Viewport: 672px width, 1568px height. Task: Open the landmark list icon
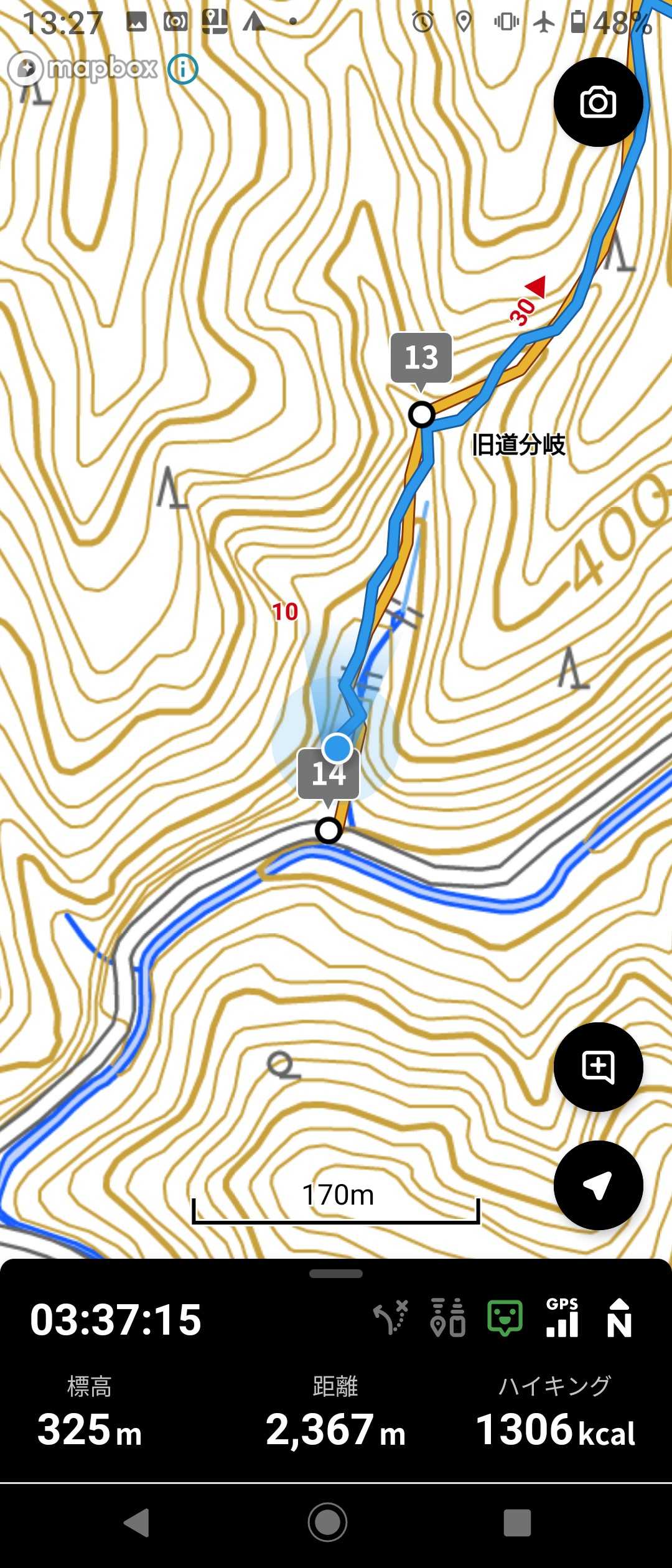[448, 1317]
